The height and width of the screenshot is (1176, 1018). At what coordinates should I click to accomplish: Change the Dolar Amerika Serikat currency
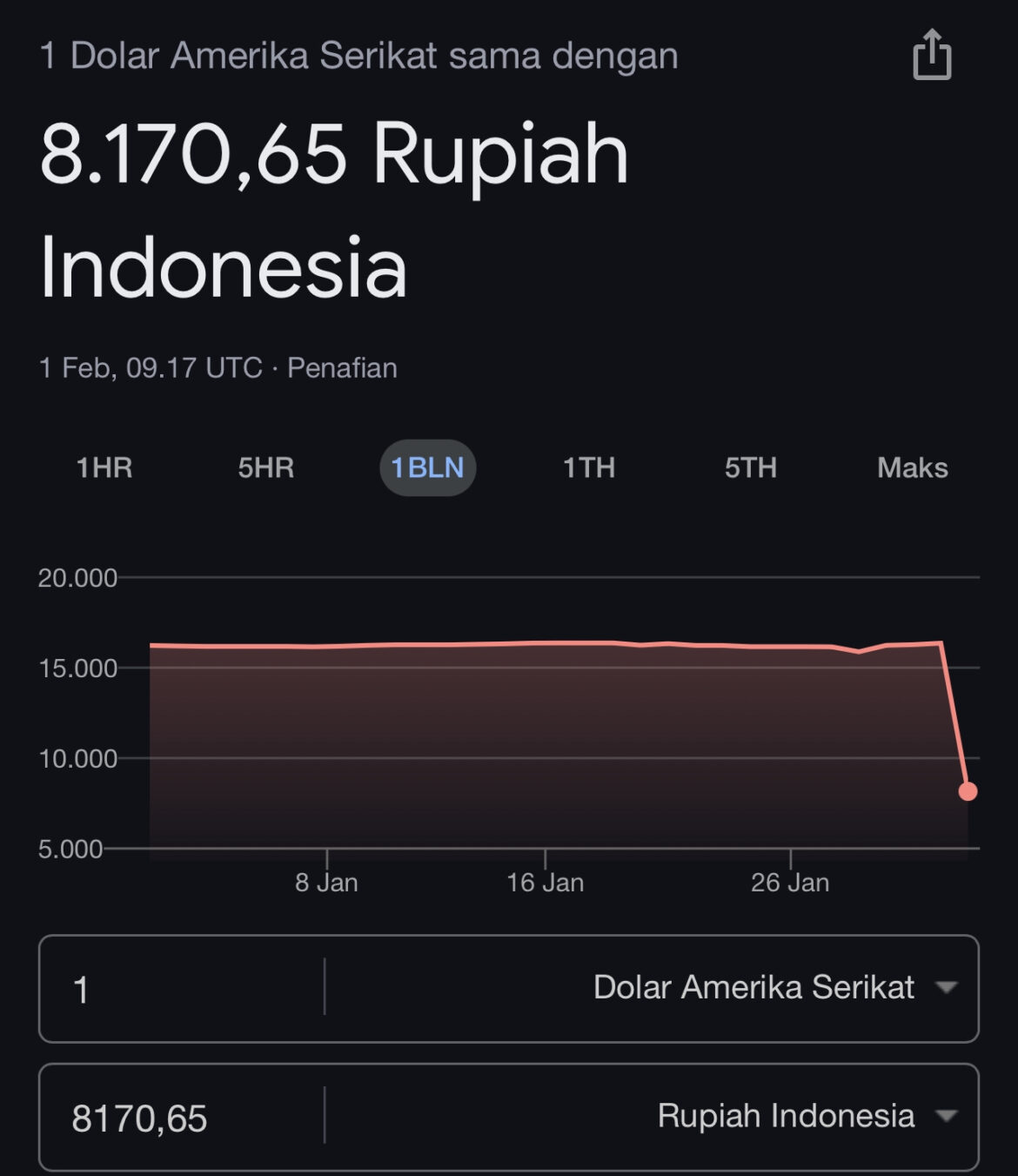coord(774,988)
